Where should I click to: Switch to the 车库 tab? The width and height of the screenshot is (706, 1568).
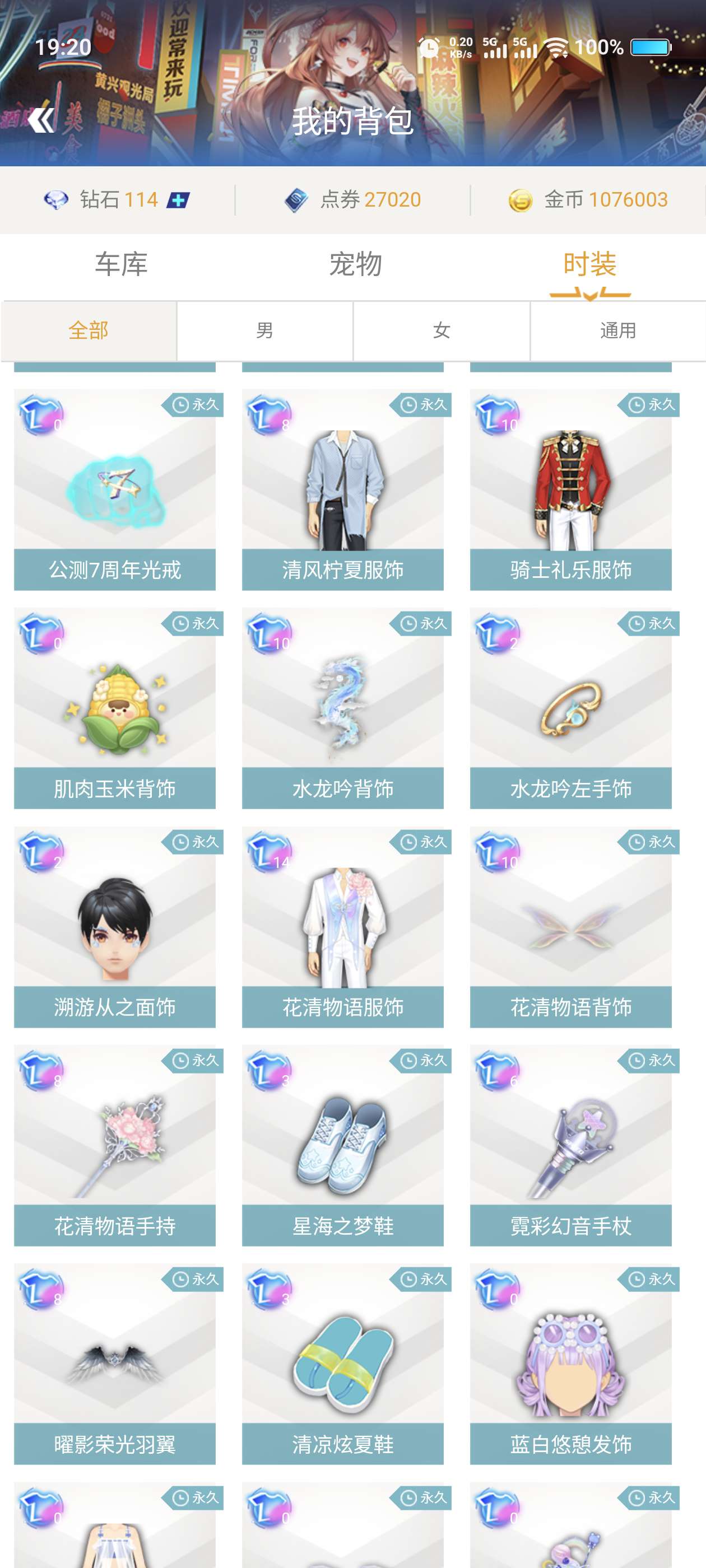[120, 264]
